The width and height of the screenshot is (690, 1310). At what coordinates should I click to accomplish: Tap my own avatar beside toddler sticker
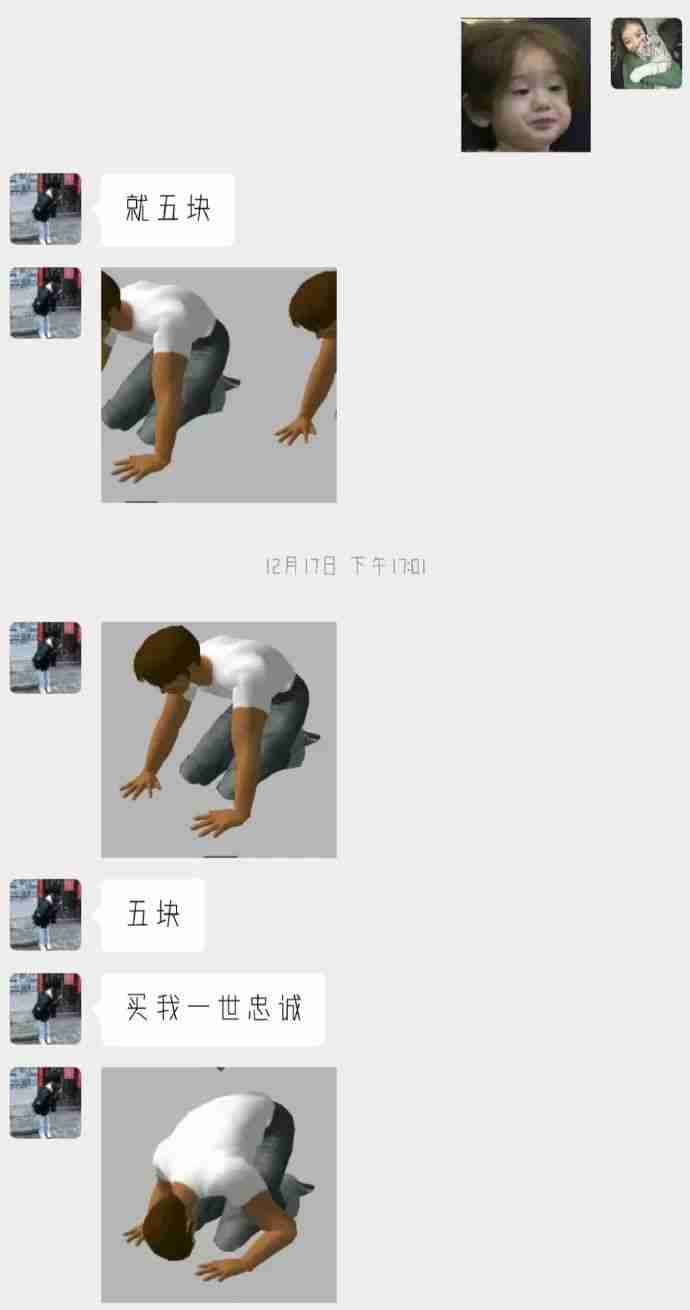(x=646, y=54)
